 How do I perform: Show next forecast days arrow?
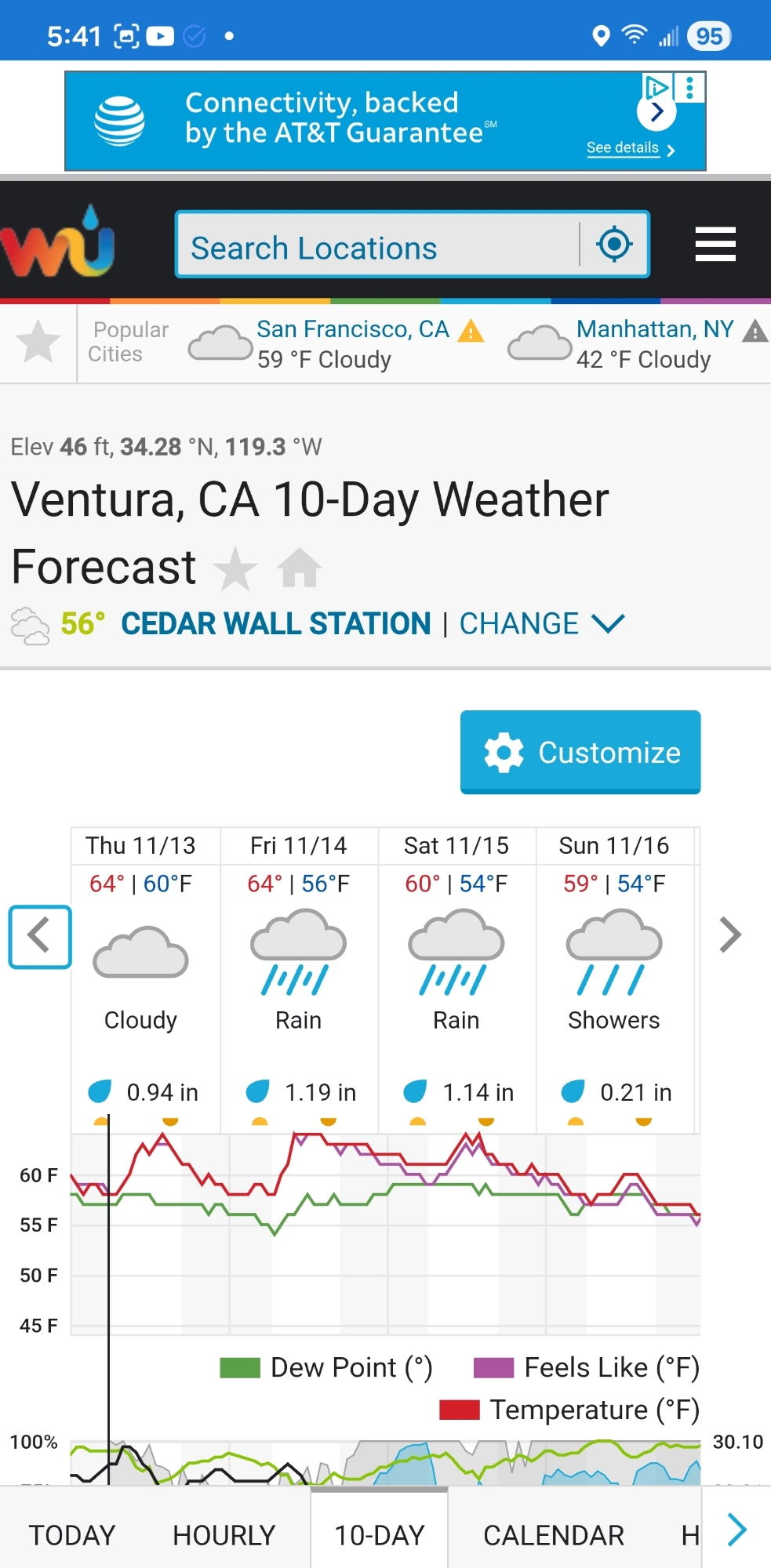click(x=729, y=935)
